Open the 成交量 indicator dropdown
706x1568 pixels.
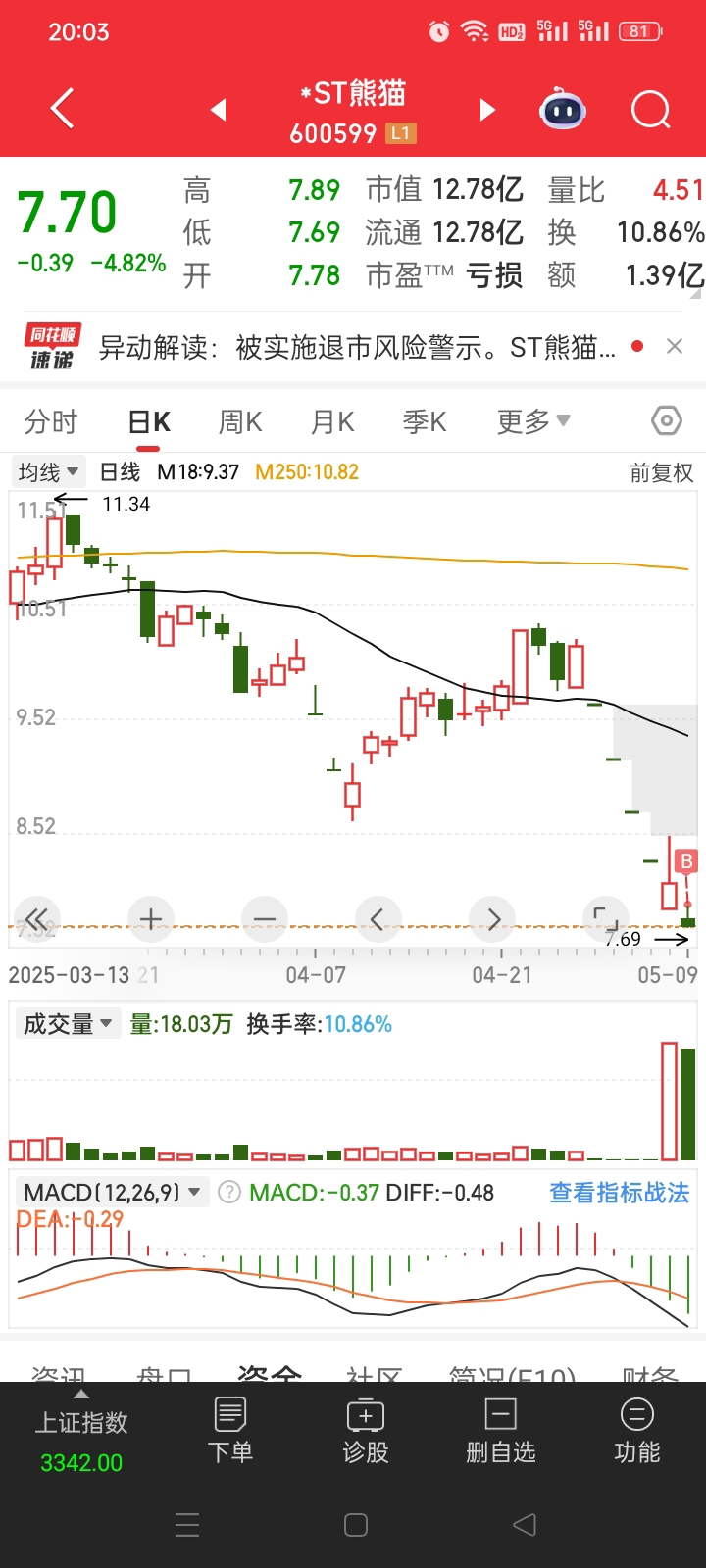pos(67,1024)
